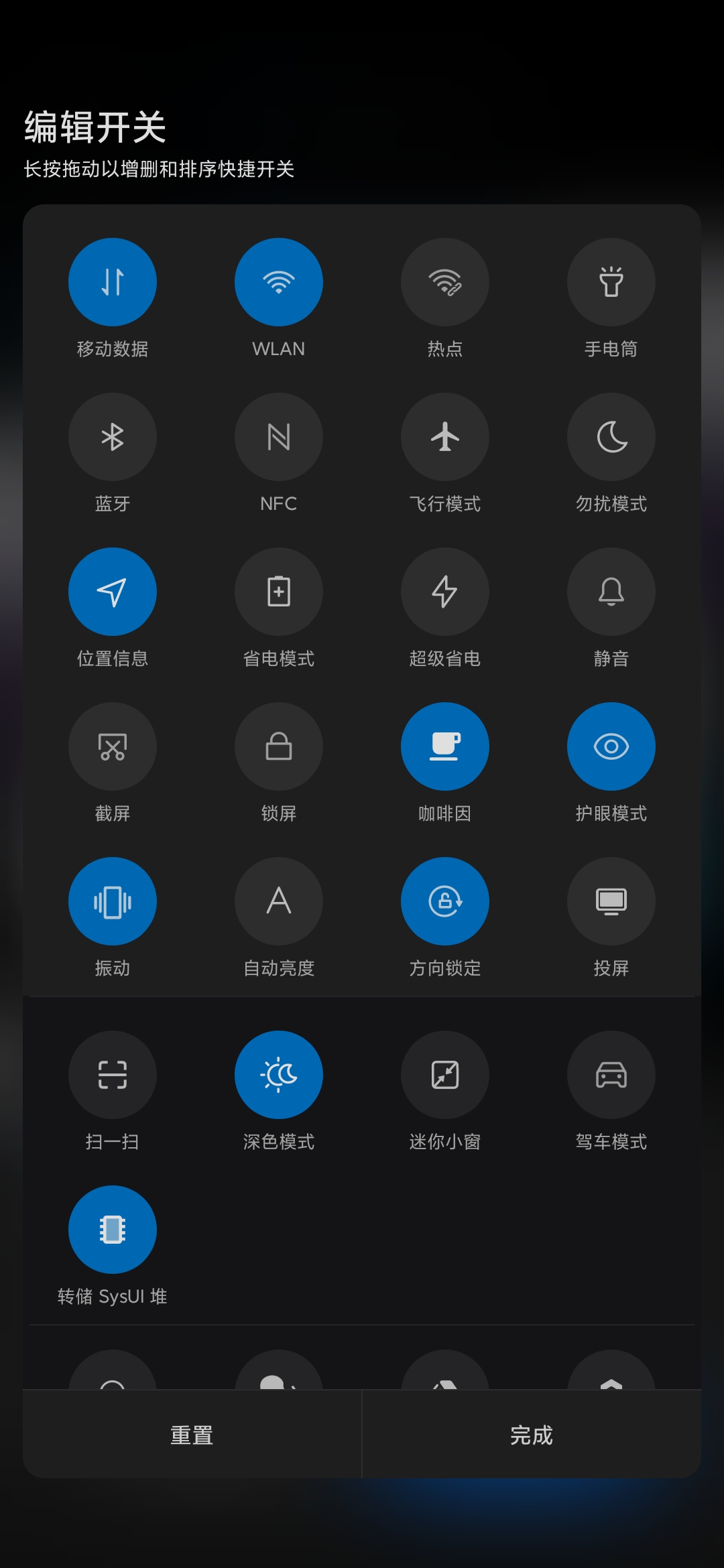This screenshot has height=1568, width=724.
Task: Select the 扫一扫 scan tile
Action: coord(113,1075)
